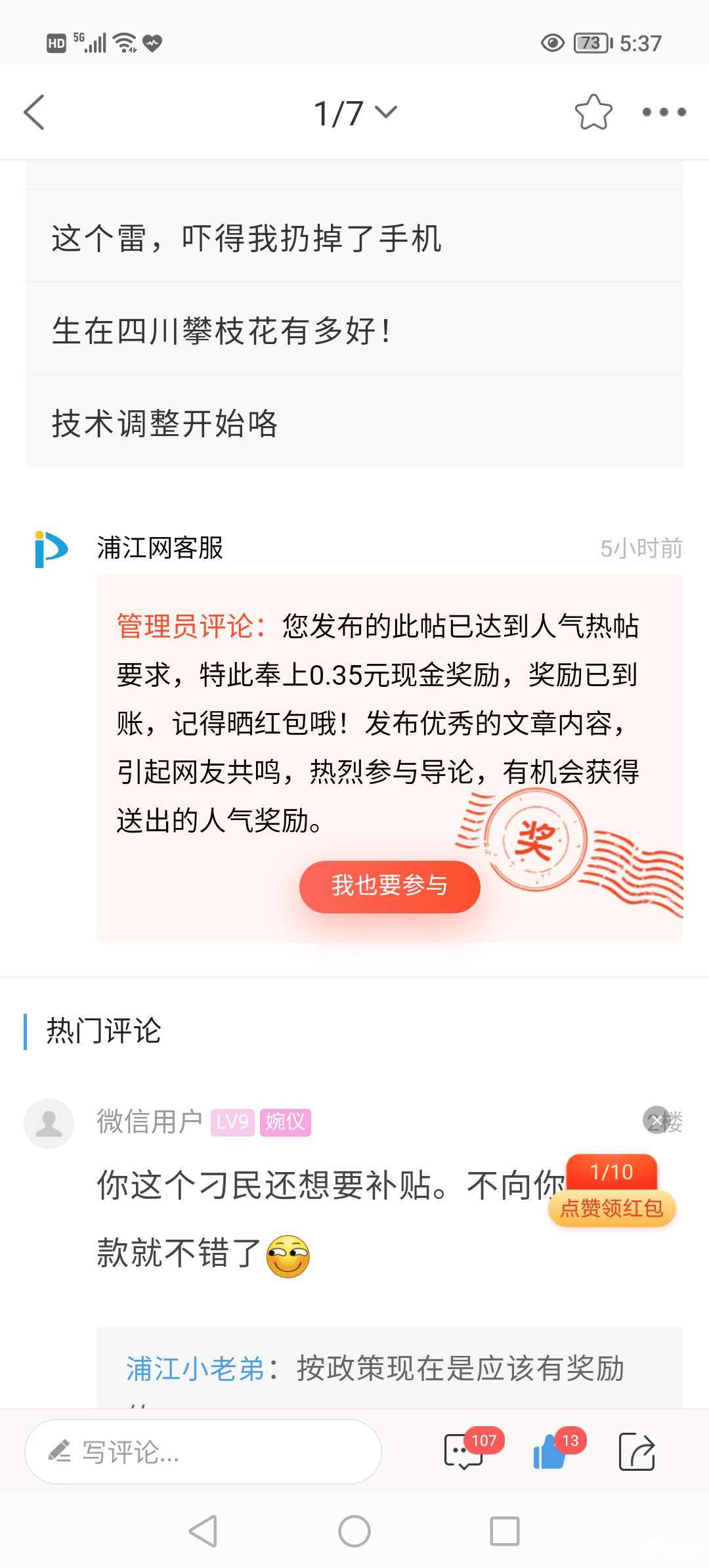The image size is (709, 1568).
Task: View the 107 comments
Action: click(x=464, y=1451)
